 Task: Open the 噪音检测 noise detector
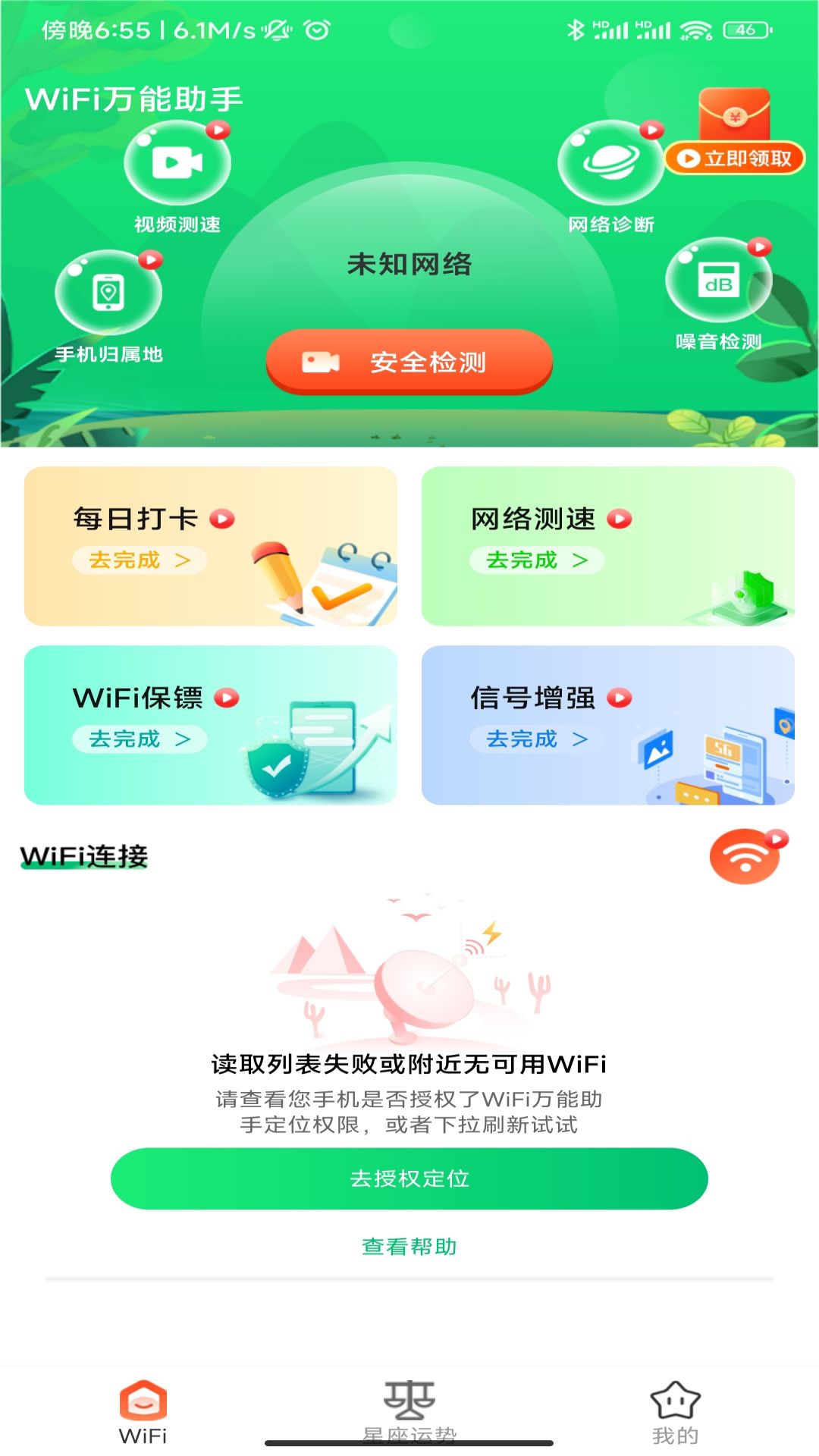[x=719, y=294]
